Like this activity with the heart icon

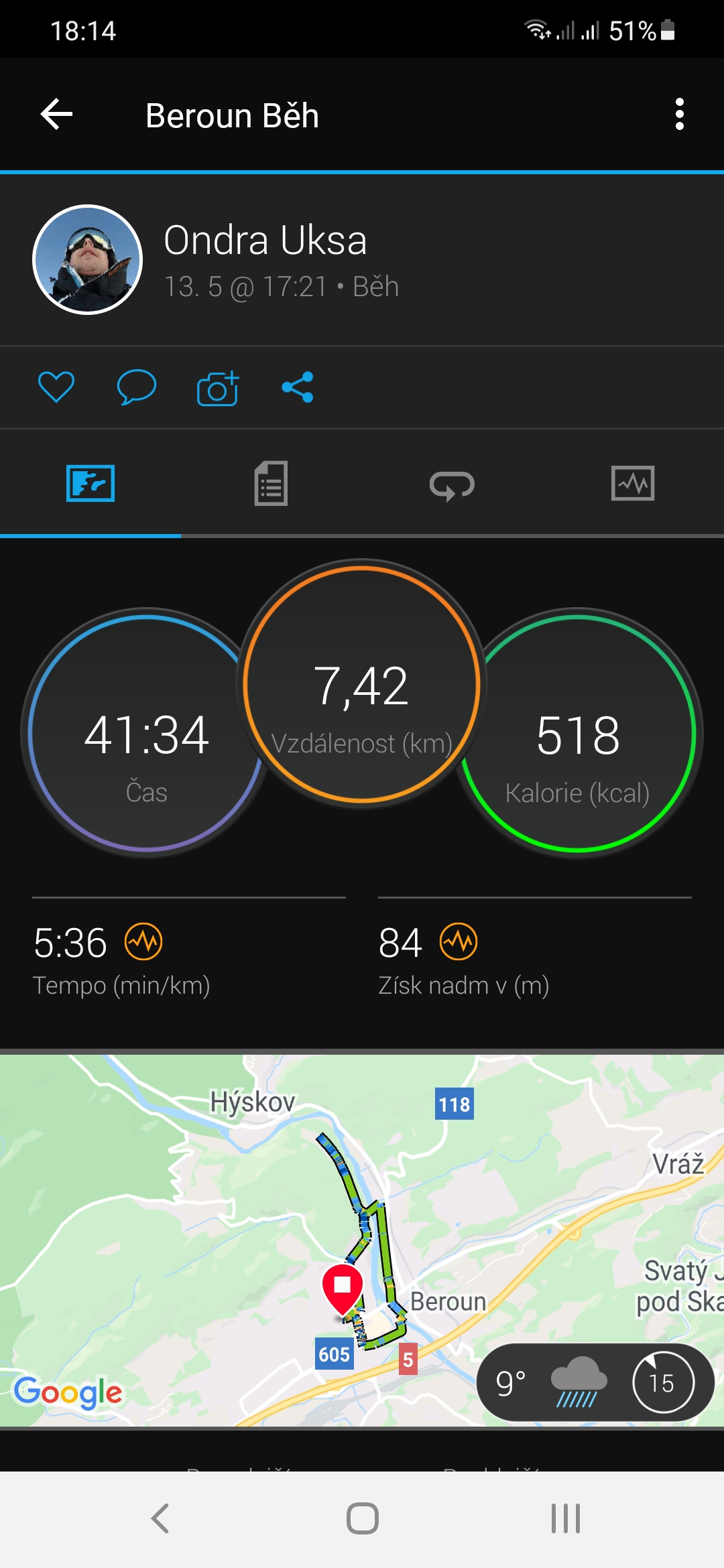(56, 387)
